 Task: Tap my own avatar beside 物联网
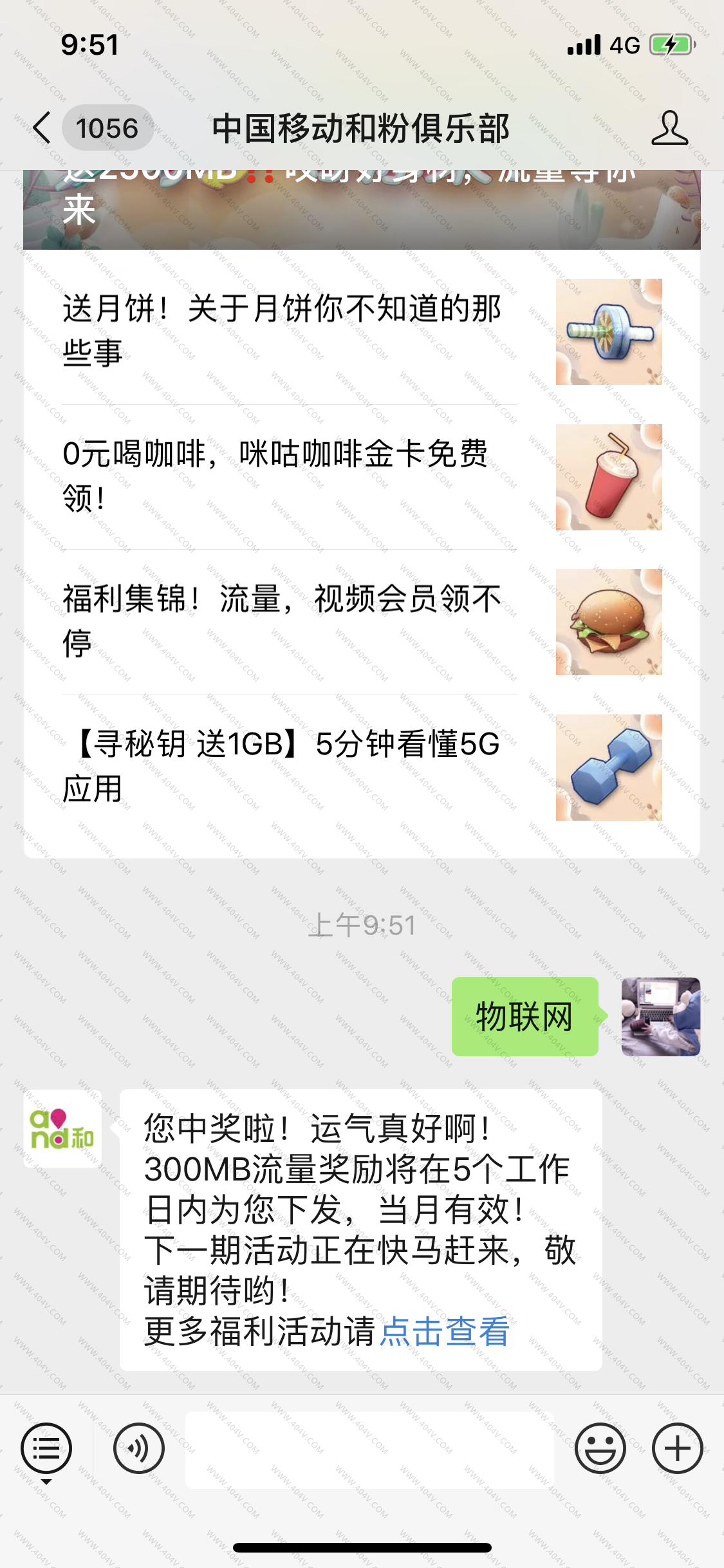click(x=660, y=1016)
